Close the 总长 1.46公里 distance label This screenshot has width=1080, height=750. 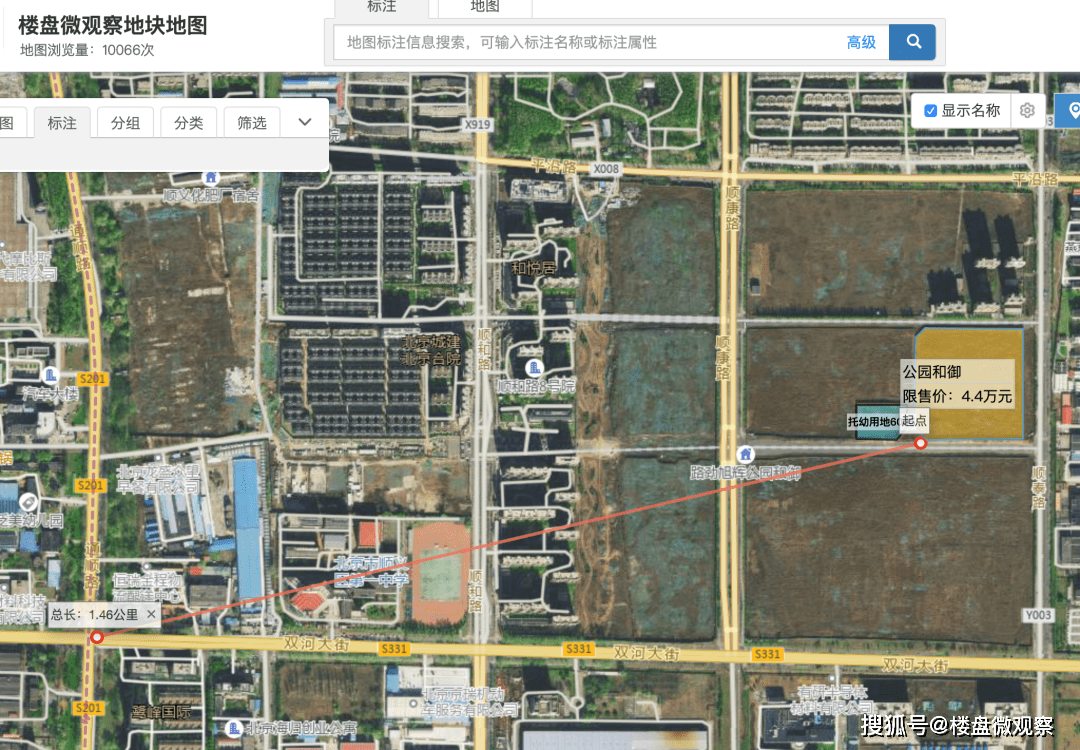(151, 614)
